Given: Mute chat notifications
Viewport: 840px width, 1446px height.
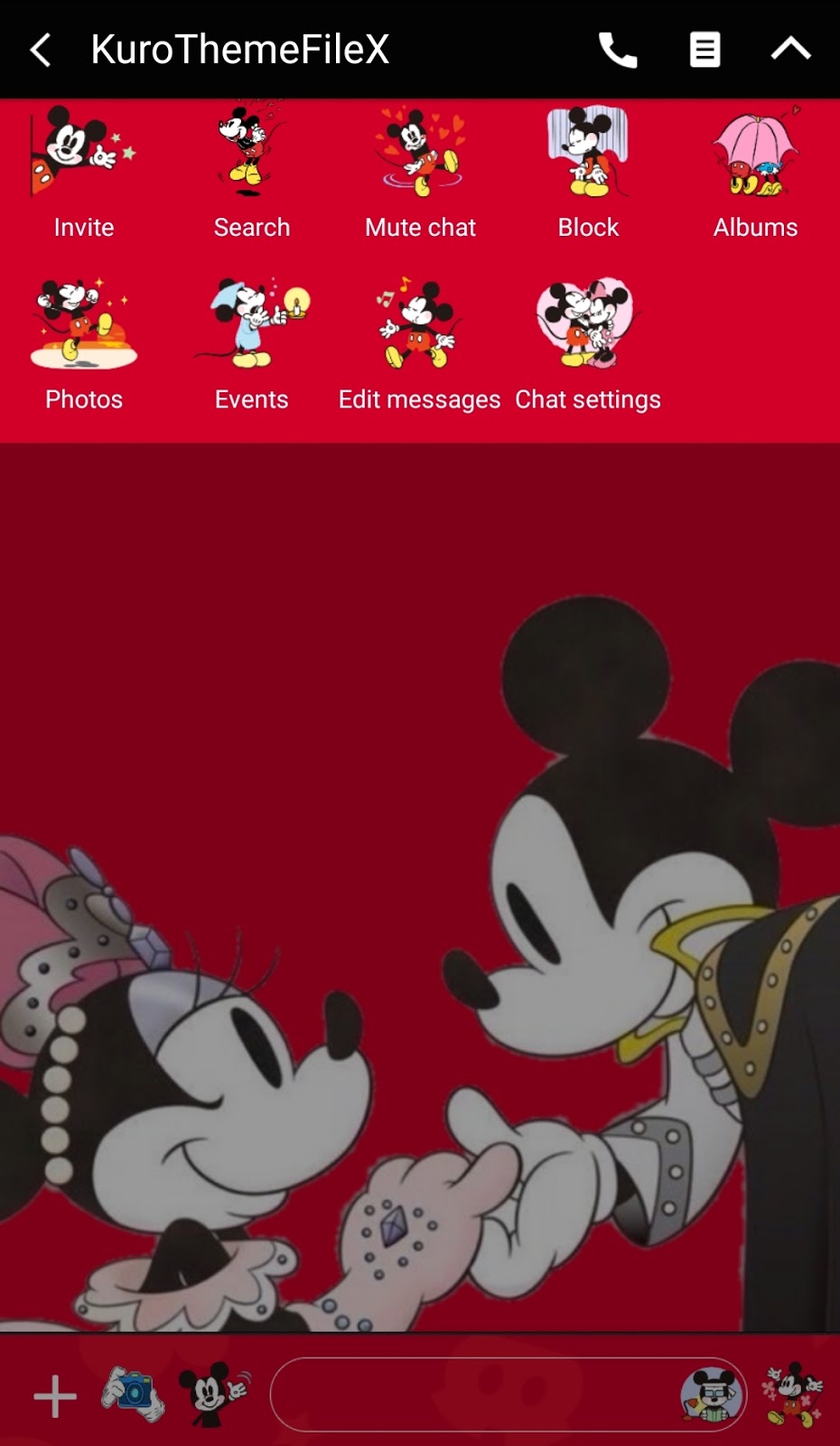Looking at the screenshot, I should [420, 172].
